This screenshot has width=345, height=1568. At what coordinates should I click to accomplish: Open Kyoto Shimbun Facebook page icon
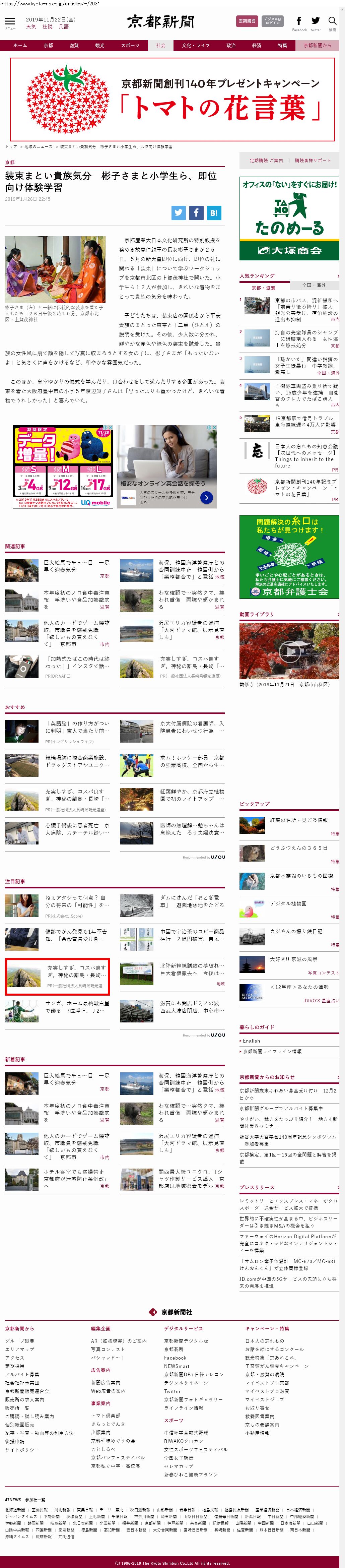(x=299, y=22)
